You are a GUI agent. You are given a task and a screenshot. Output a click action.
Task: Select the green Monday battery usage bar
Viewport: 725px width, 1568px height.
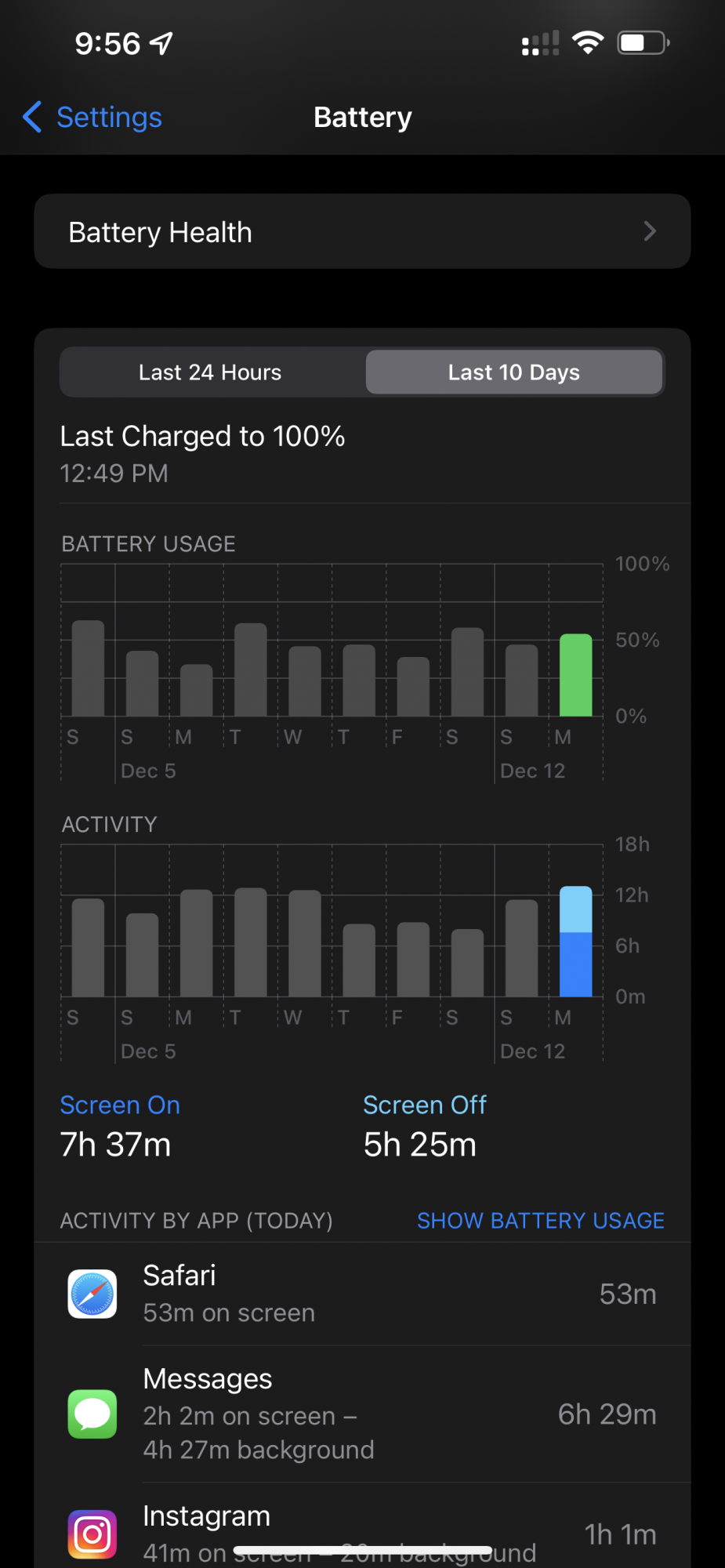click(x=575, y=675)
